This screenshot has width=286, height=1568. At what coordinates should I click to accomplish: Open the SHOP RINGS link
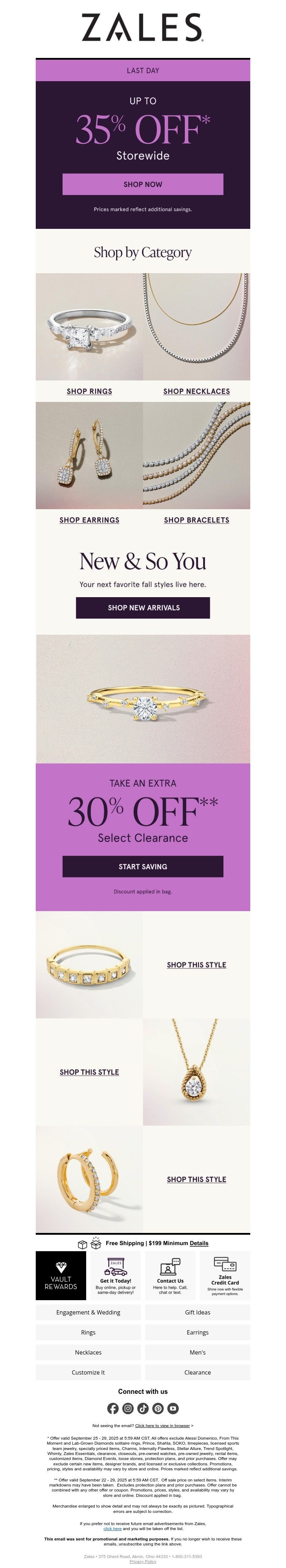pyautogui.click(x=89, y=391)
